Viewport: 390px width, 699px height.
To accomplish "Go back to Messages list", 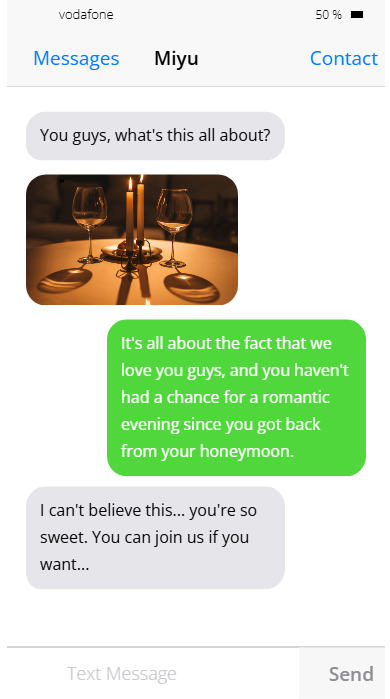I will click(x=76, y=58).
